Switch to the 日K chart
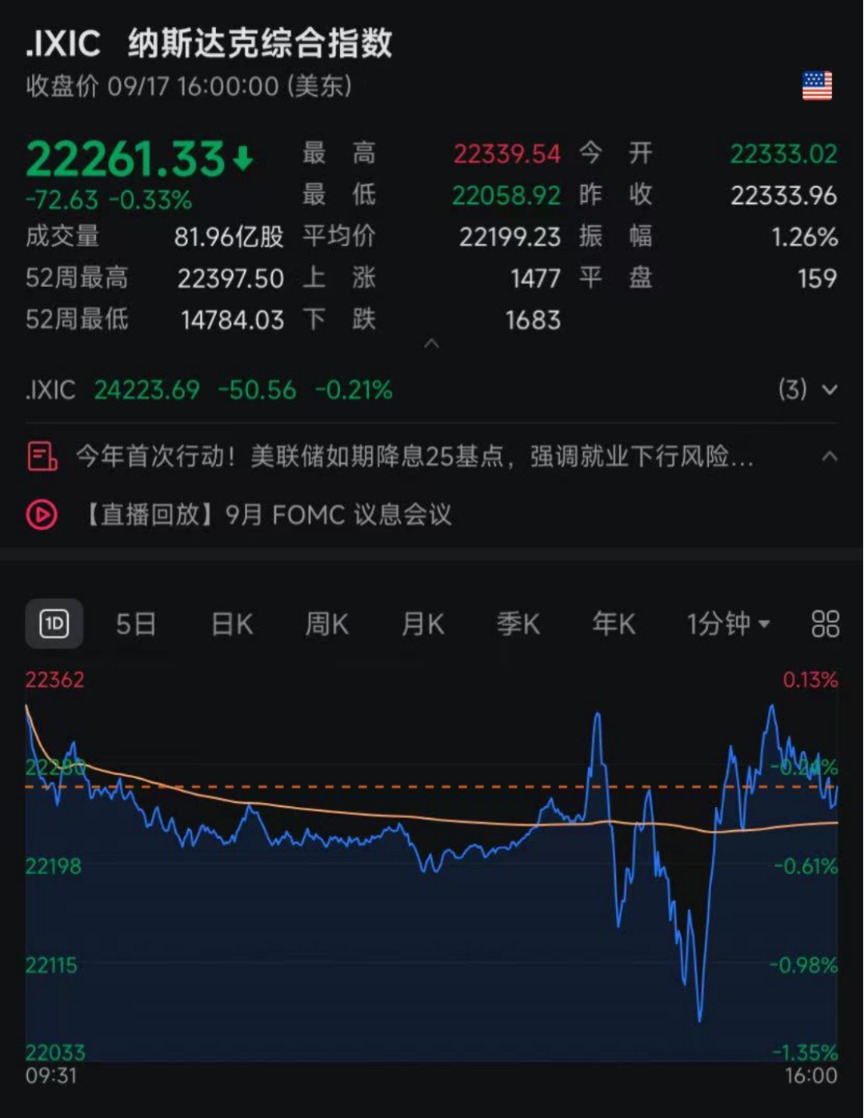Viewport: 864px width, 1118px height. click(x=231, y=625)
